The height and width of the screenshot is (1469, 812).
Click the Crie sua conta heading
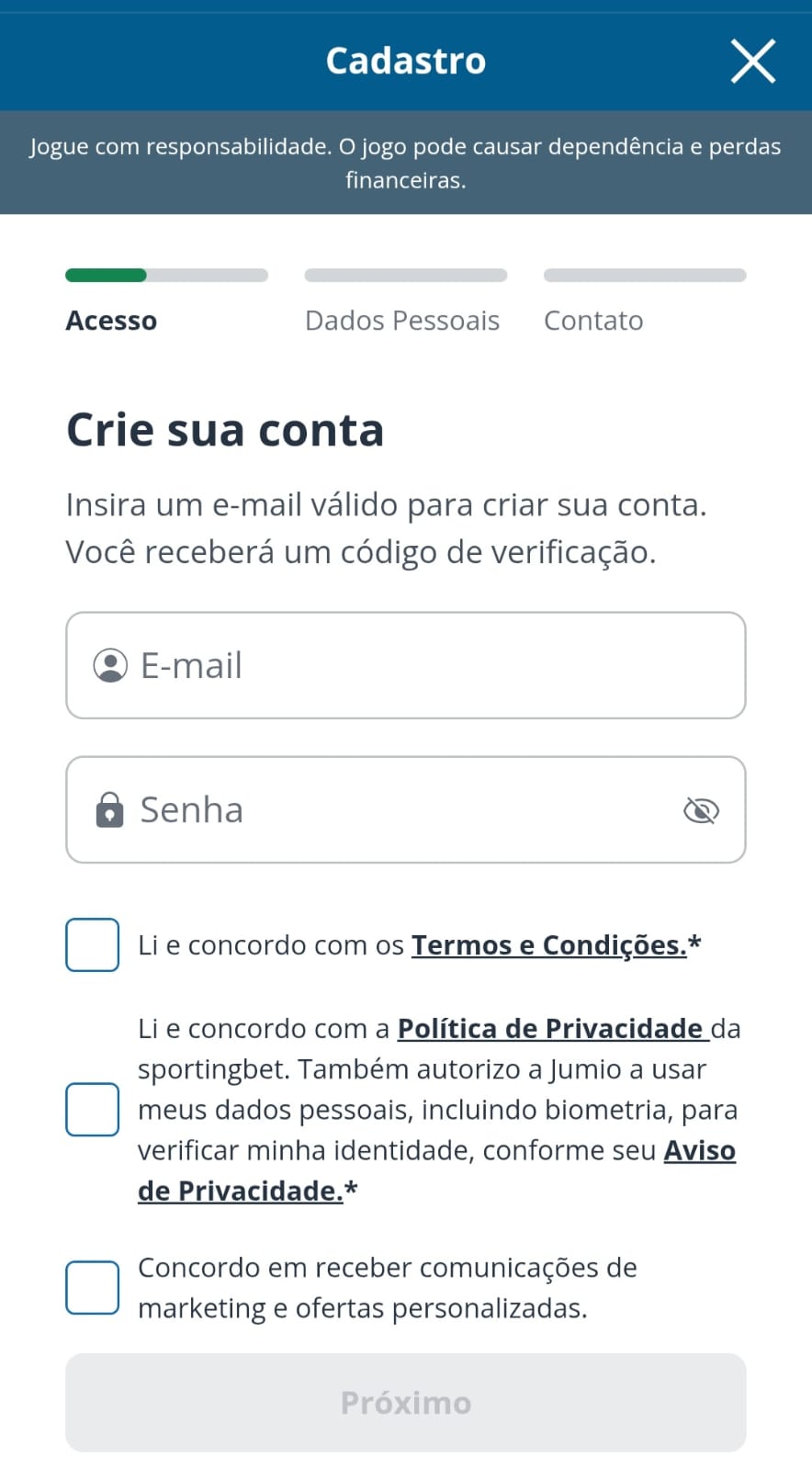[x=224, y=428]
